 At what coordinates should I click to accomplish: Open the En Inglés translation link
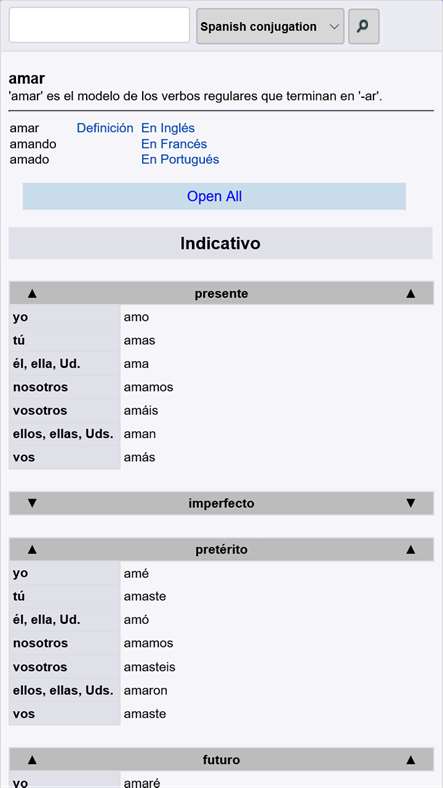168,128
